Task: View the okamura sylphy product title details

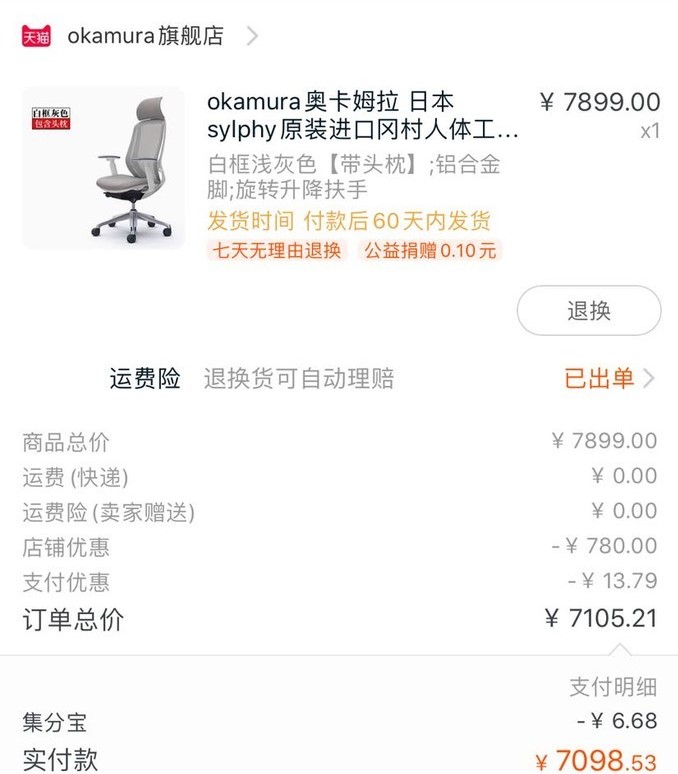Action: coord(363,116)
